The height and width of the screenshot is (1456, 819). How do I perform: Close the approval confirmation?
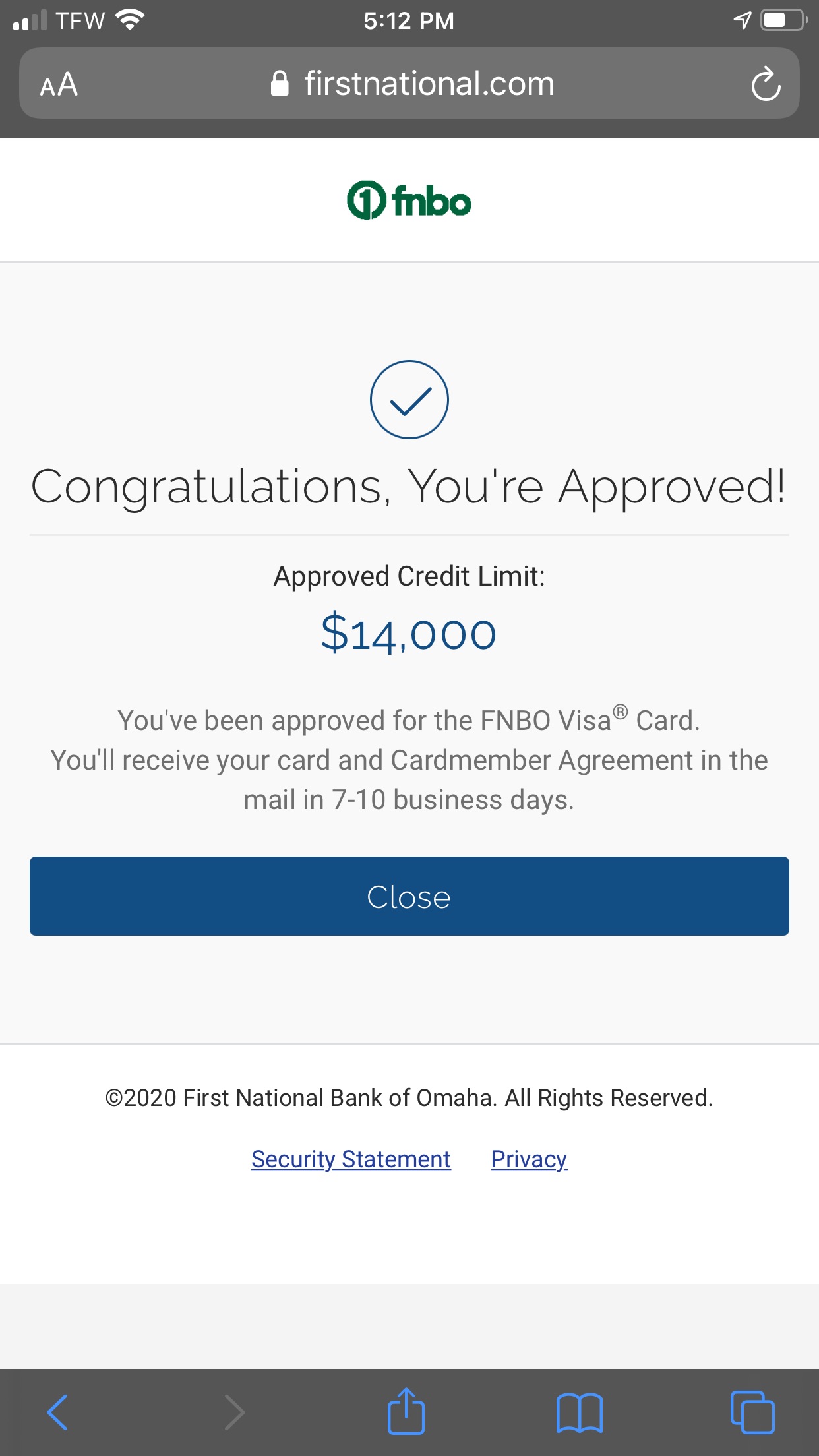pos(409,895)
